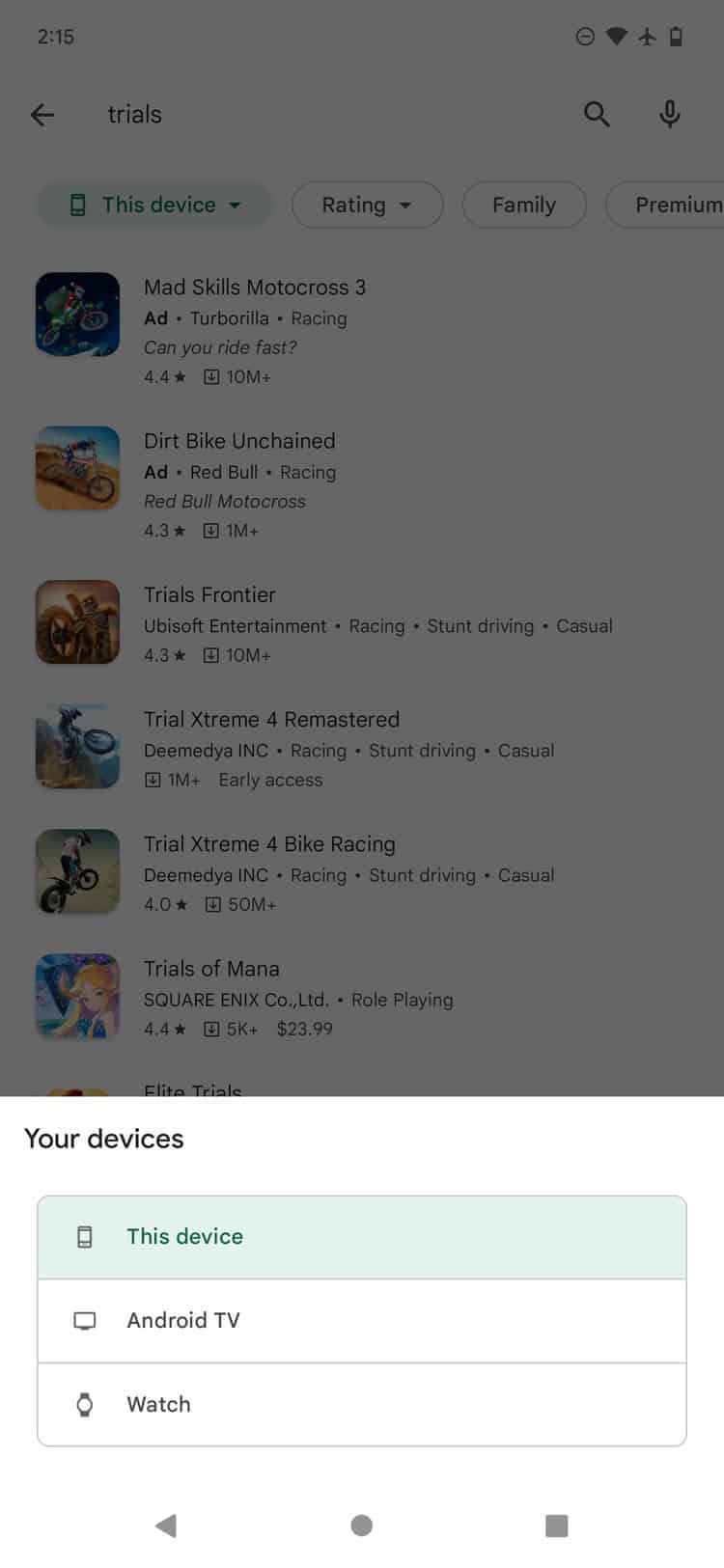
Task: Go back with the system back button
Action: [166, 1525]
